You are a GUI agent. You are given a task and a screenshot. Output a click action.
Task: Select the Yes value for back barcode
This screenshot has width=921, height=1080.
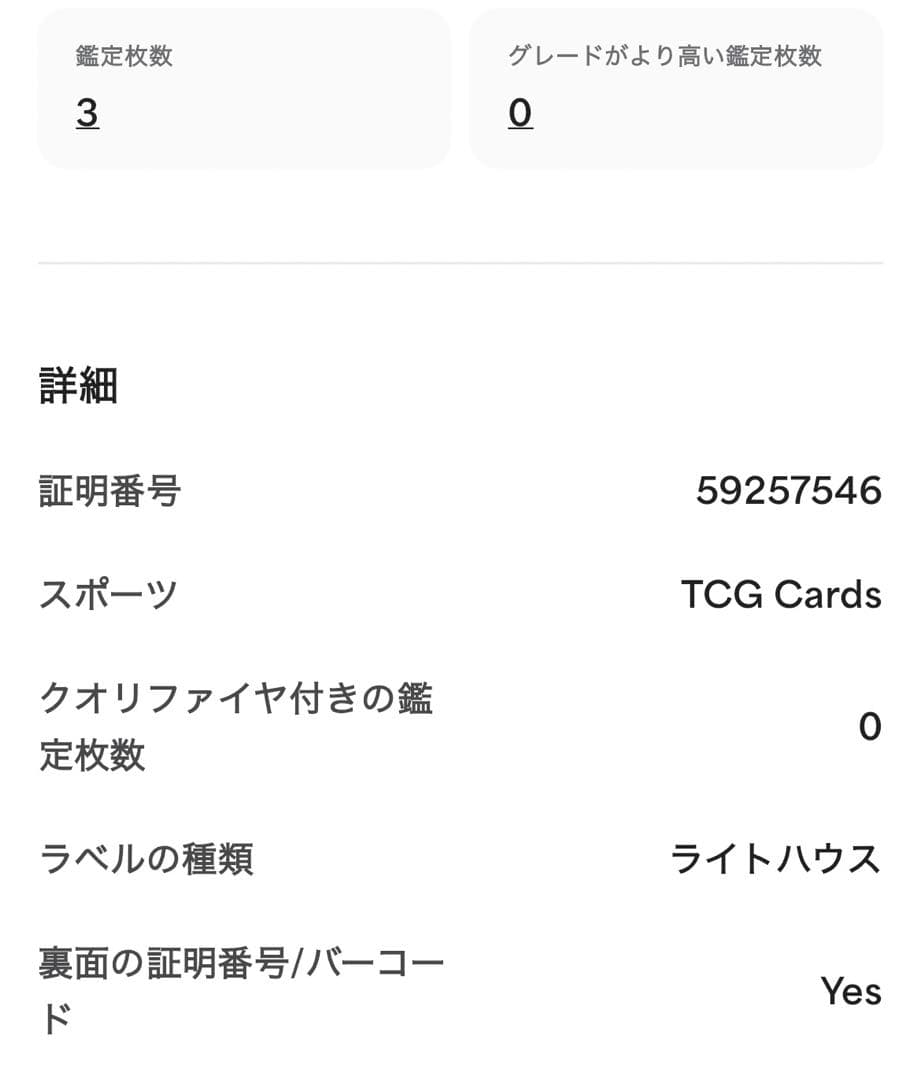click(x=849, y=988)
